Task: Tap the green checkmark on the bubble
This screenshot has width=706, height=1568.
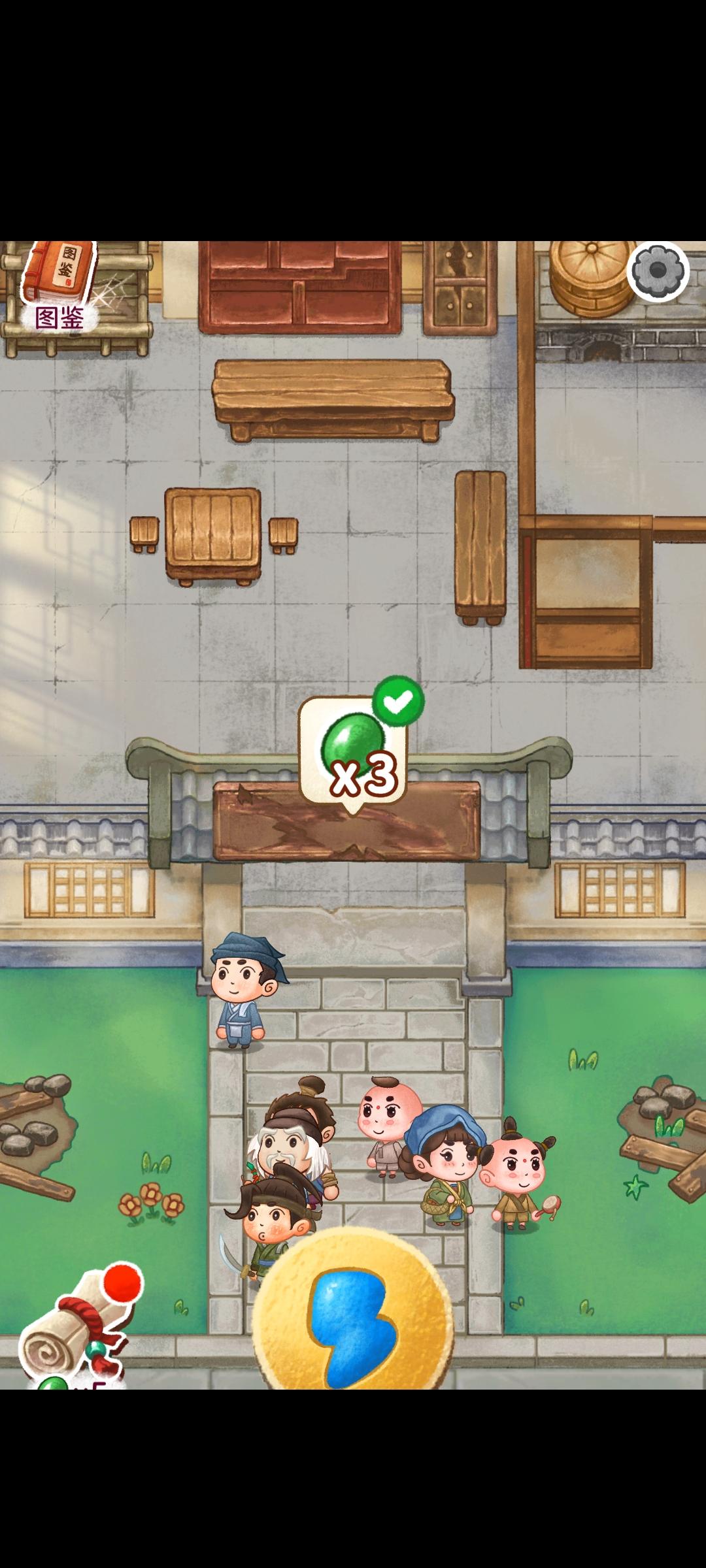Action: 399,702
